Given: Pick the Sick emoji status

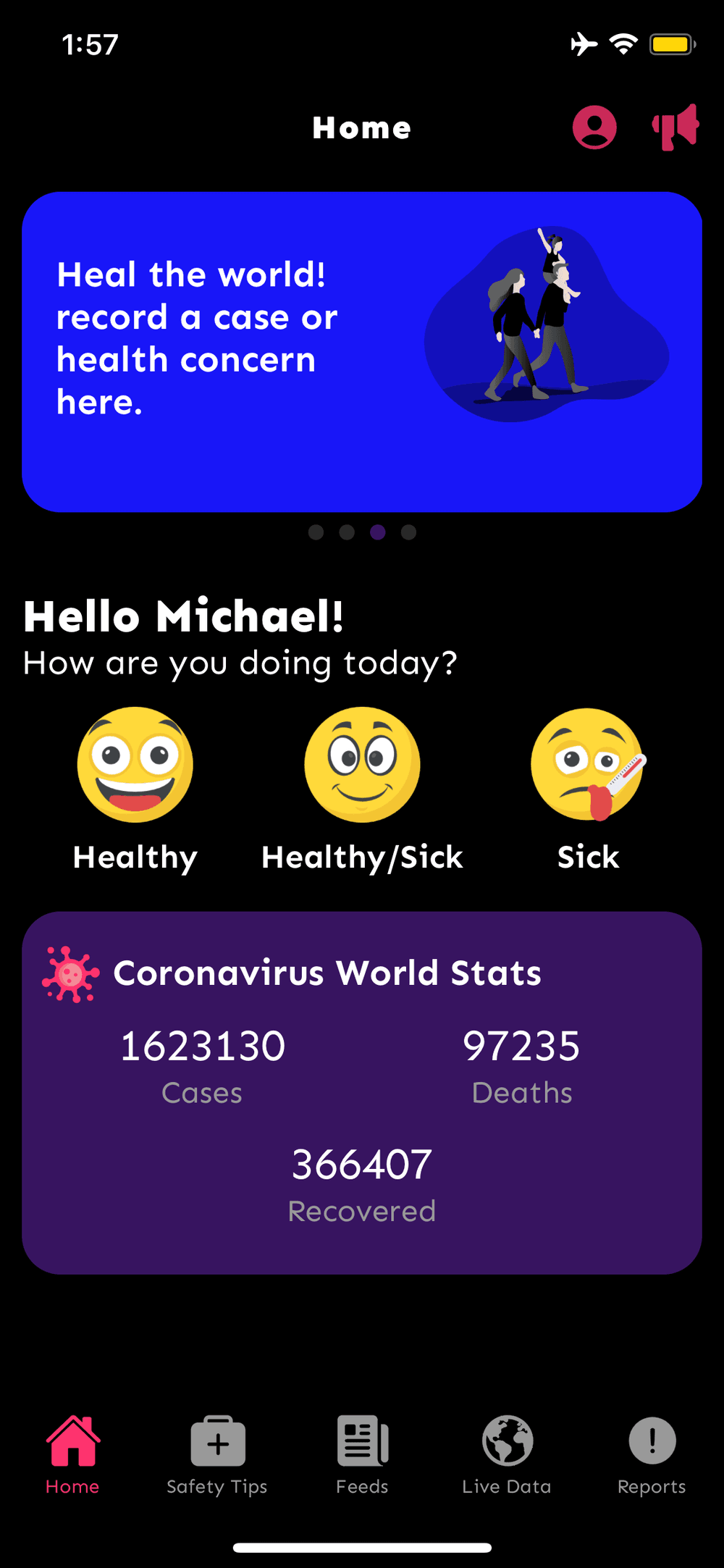Looking at the screenshot, I should click(588, 765).
